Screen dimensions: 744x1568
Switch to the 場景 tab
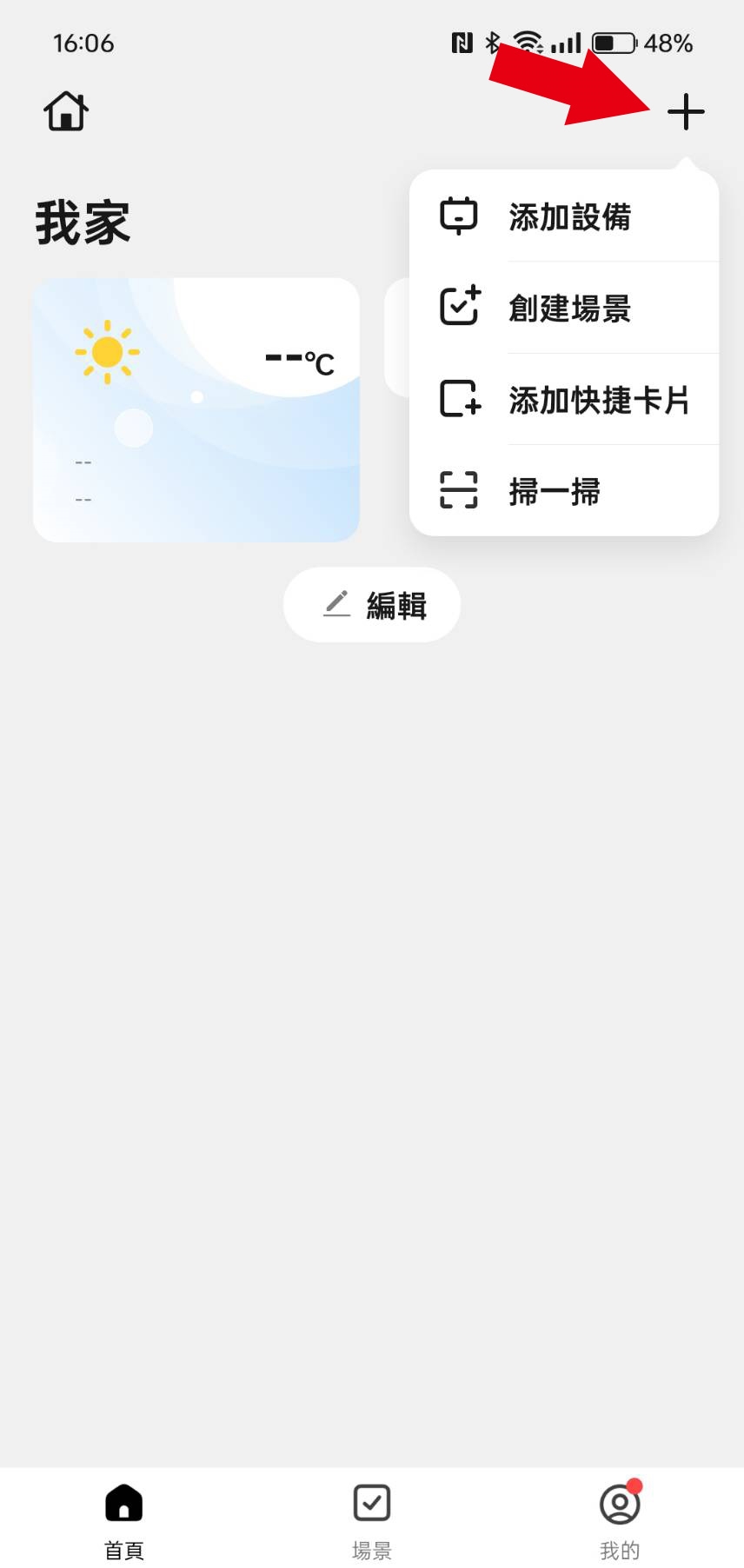pyautogui.click(x=372, y=1521)
